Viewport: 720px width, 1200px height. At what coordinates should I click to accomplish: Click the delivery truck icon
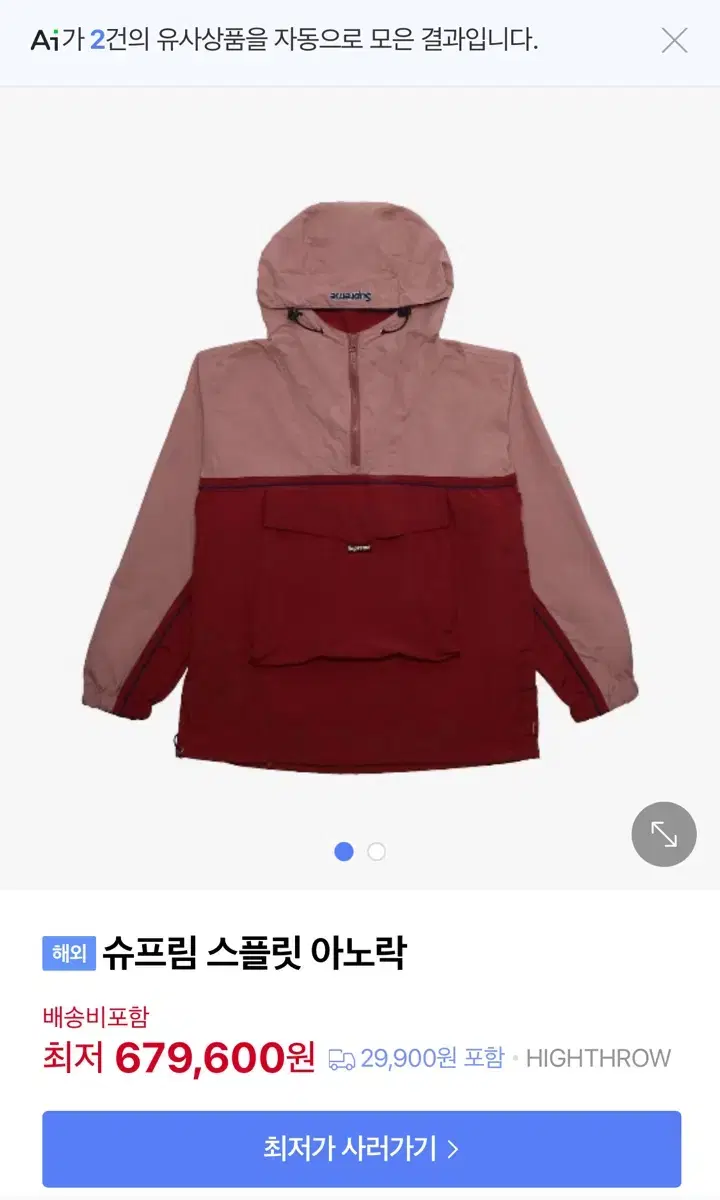(344, 1056)
